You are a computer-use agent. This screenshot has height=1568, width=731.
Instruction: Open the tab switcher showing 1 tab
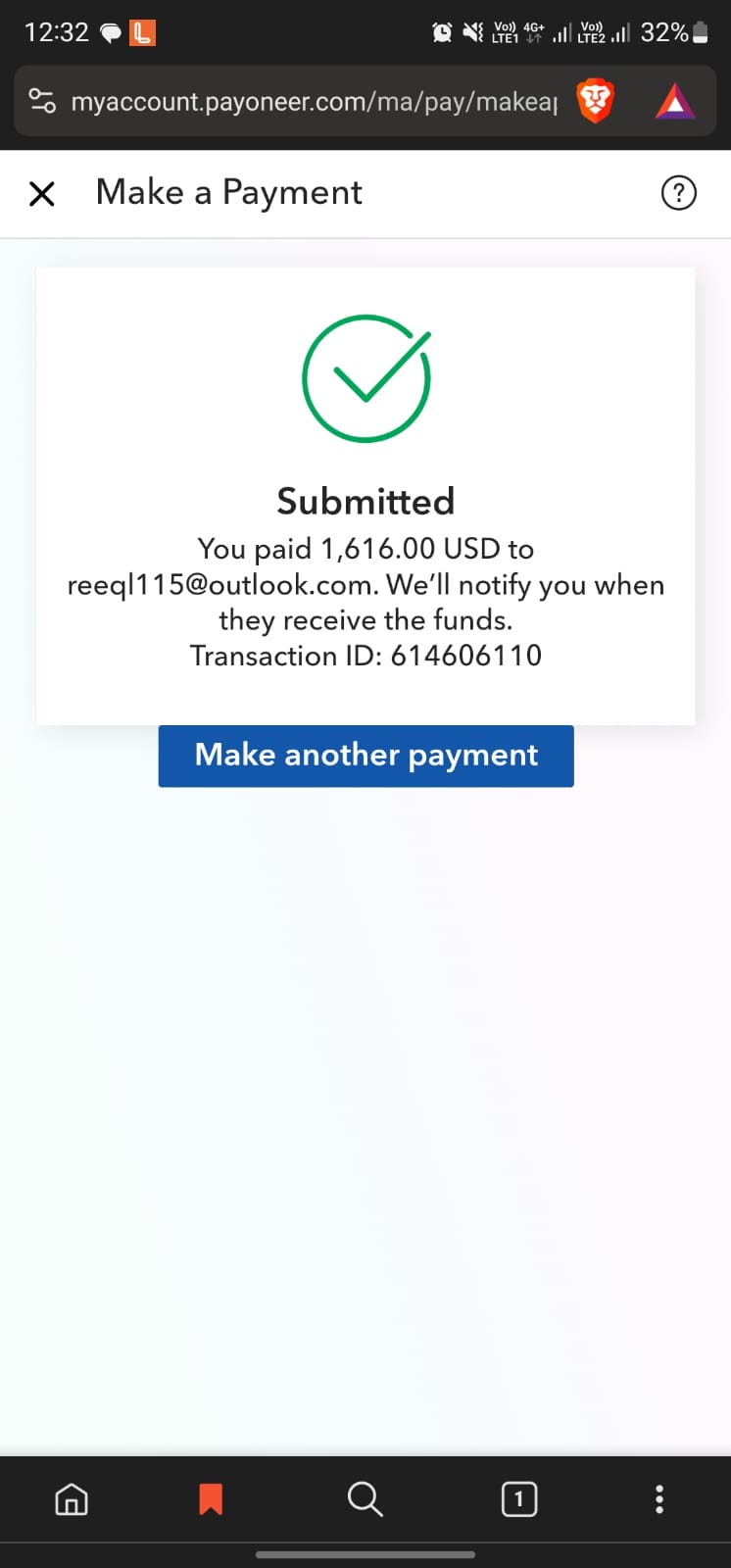(x=519, y=1498)
